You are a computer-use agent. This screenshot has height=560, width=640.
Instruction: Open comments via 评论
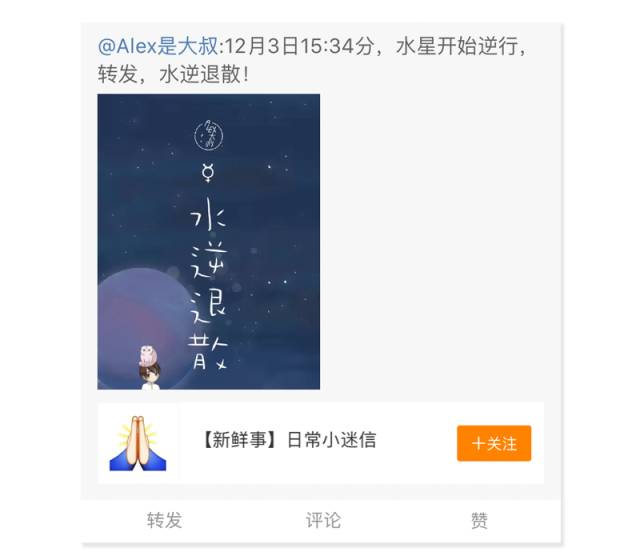click(x=323, y=520)
